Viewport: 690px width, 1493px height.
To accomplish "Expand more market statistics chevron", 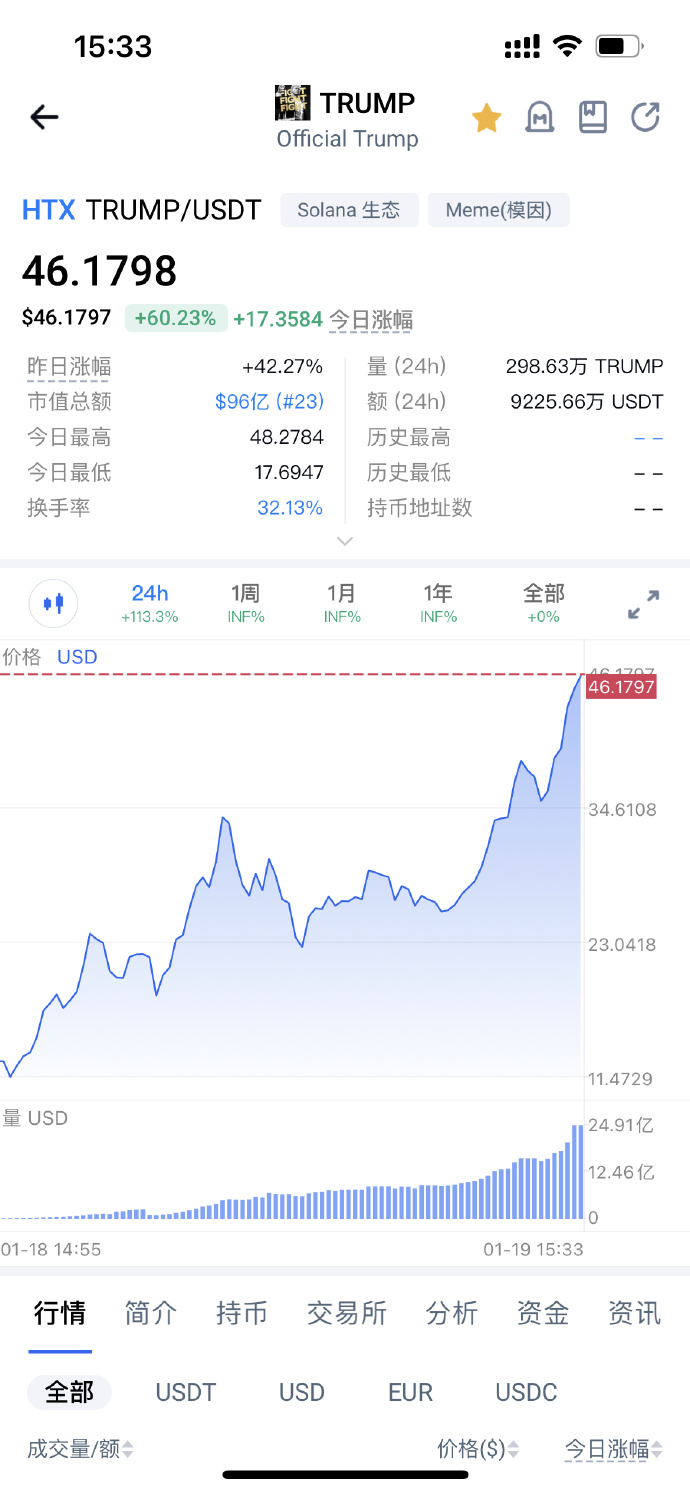I will (x=345, y=541).
